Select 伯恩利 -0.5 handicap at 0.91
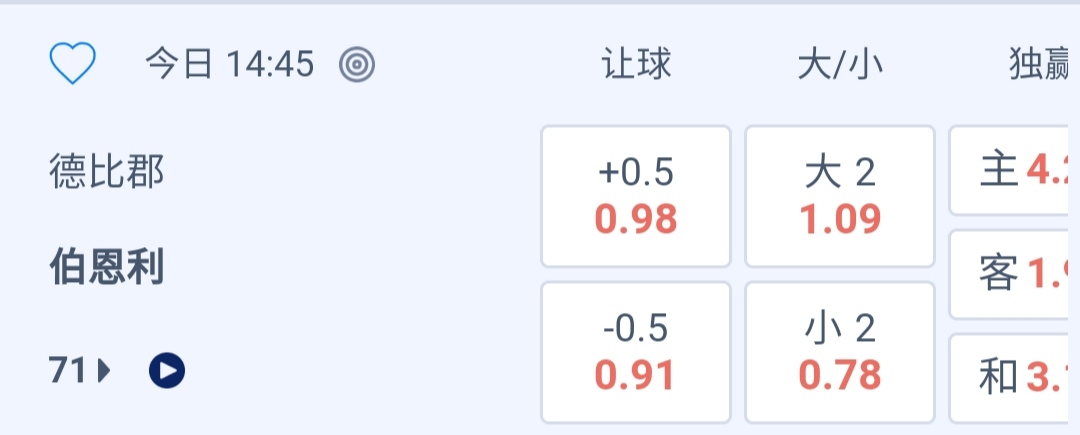This screenshot has height=435, width=1080. (x=636, y=352)
